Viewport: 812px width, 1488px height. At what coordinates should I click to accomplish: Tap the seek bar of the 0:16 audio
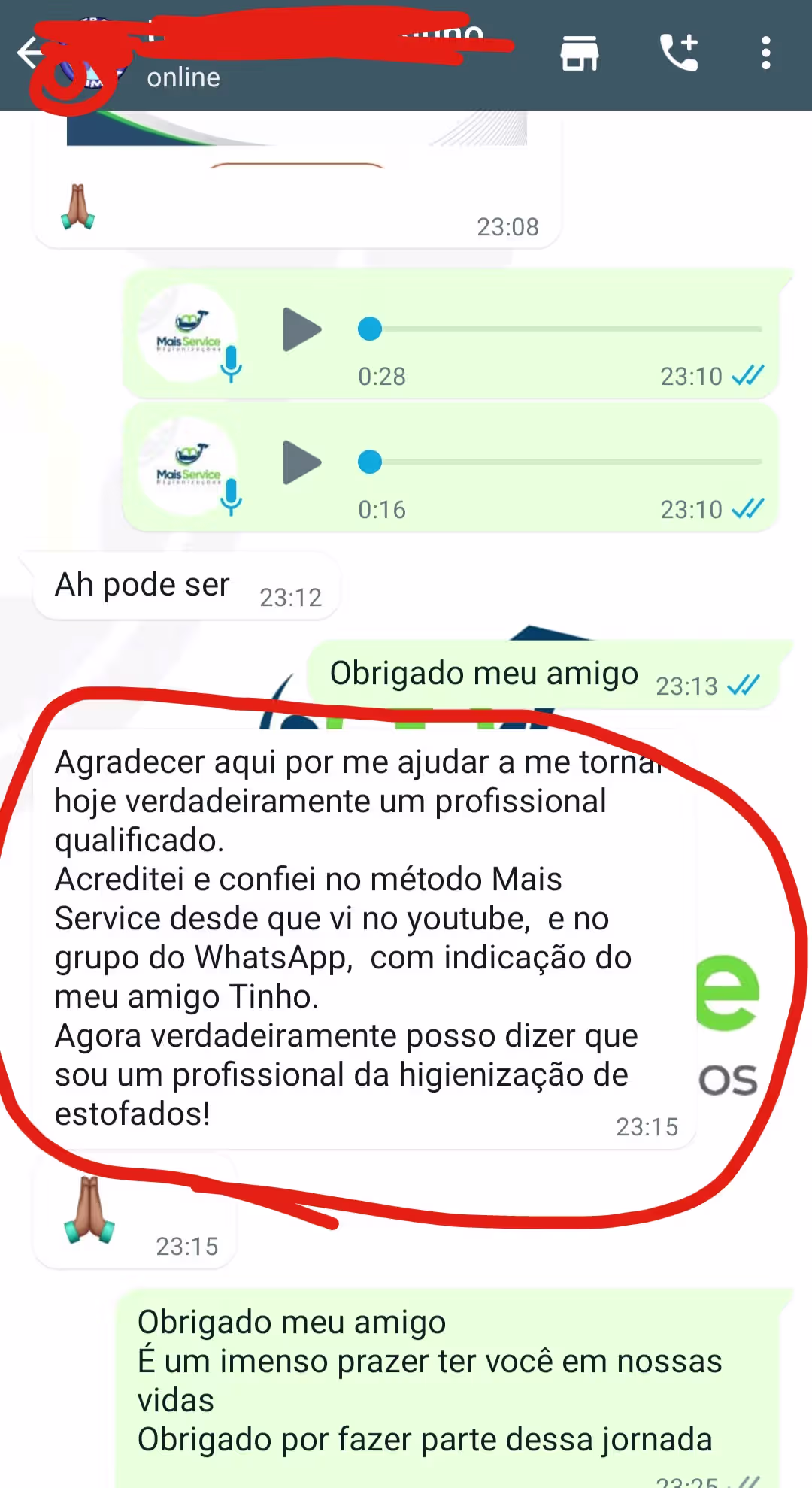560,462
